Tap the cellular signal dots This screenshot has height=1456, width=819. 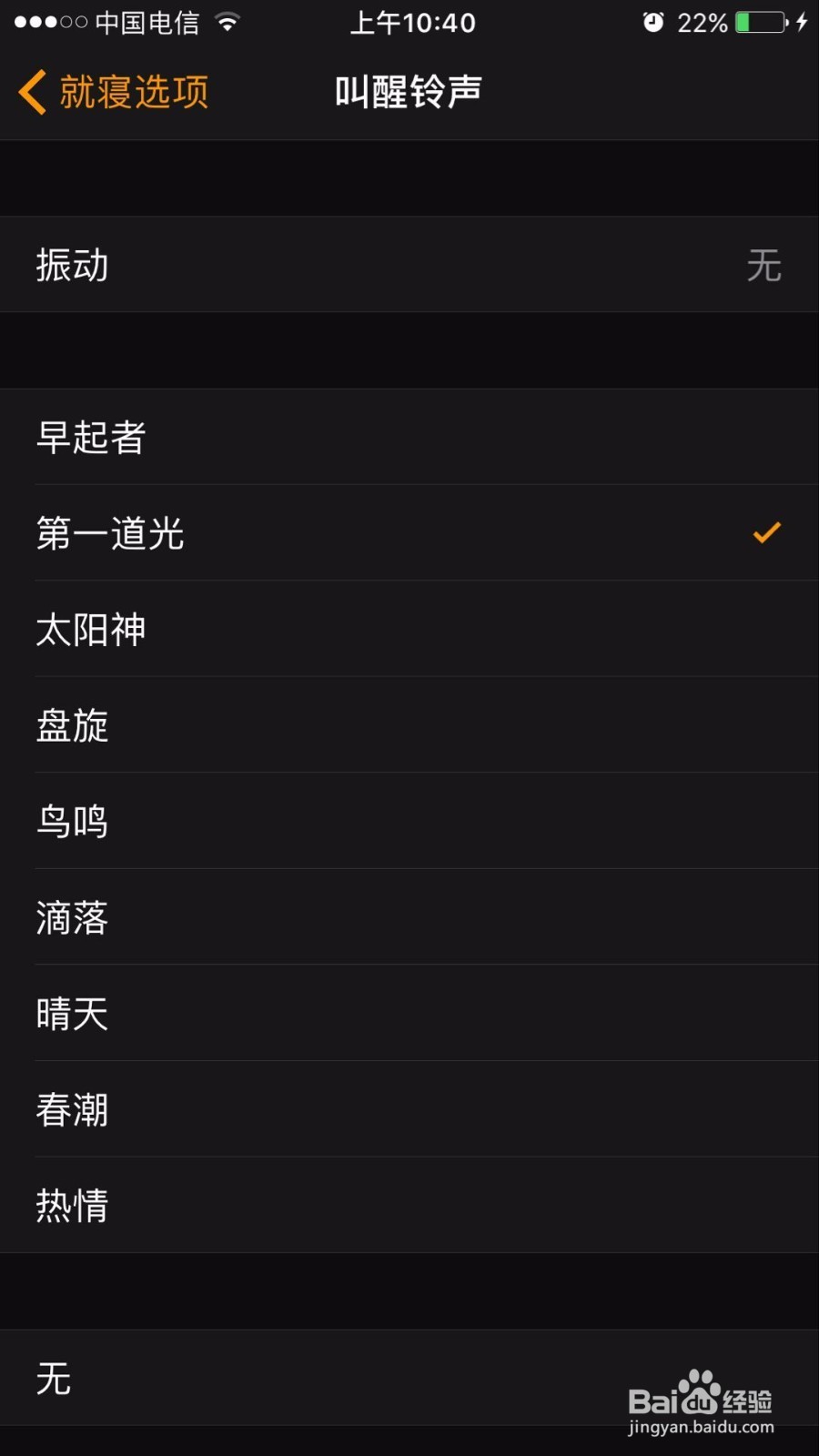click(x=50, y=22)
